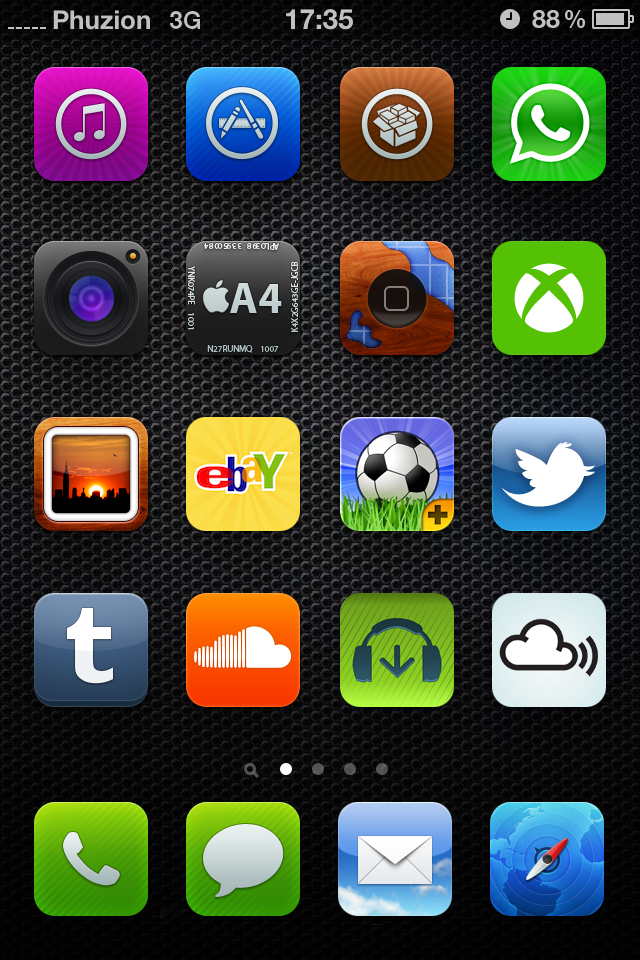The height and width of the screenshot is (960, 640).
Task: Launch the Safari browser
Action: click(x=547, y=859)
